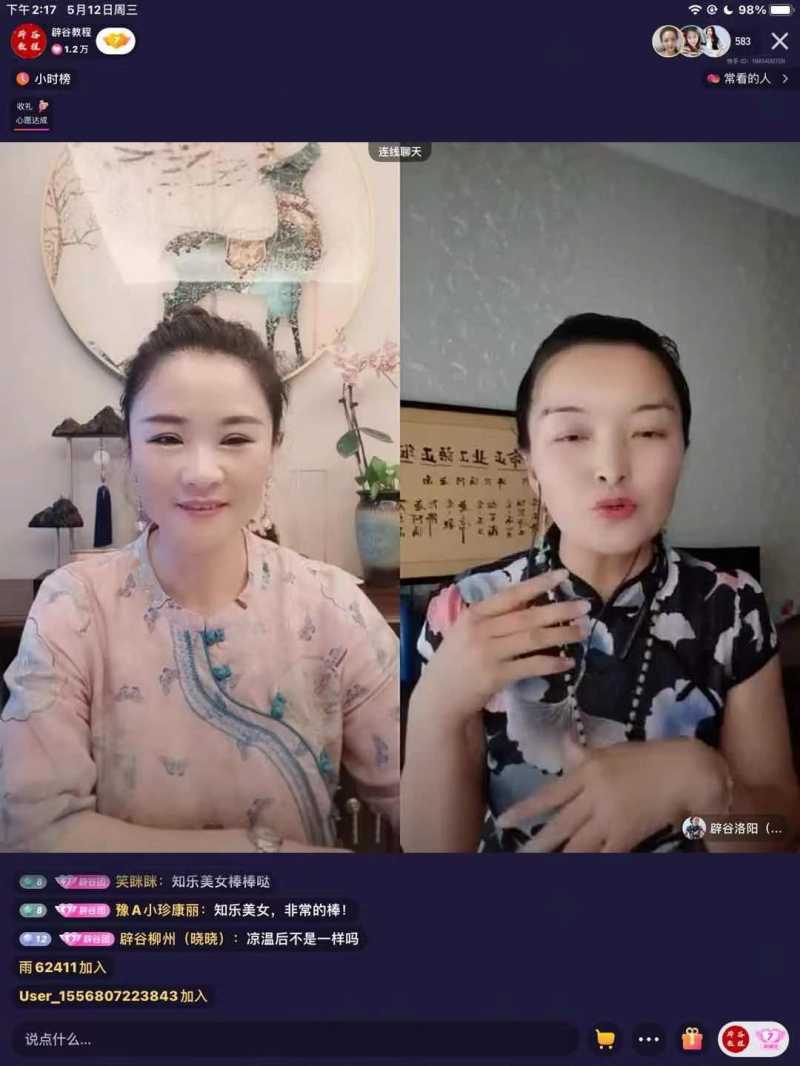Open the 心愿达成 gift wish widget
Screen dimensions: 800x1066
coord(31,113)
